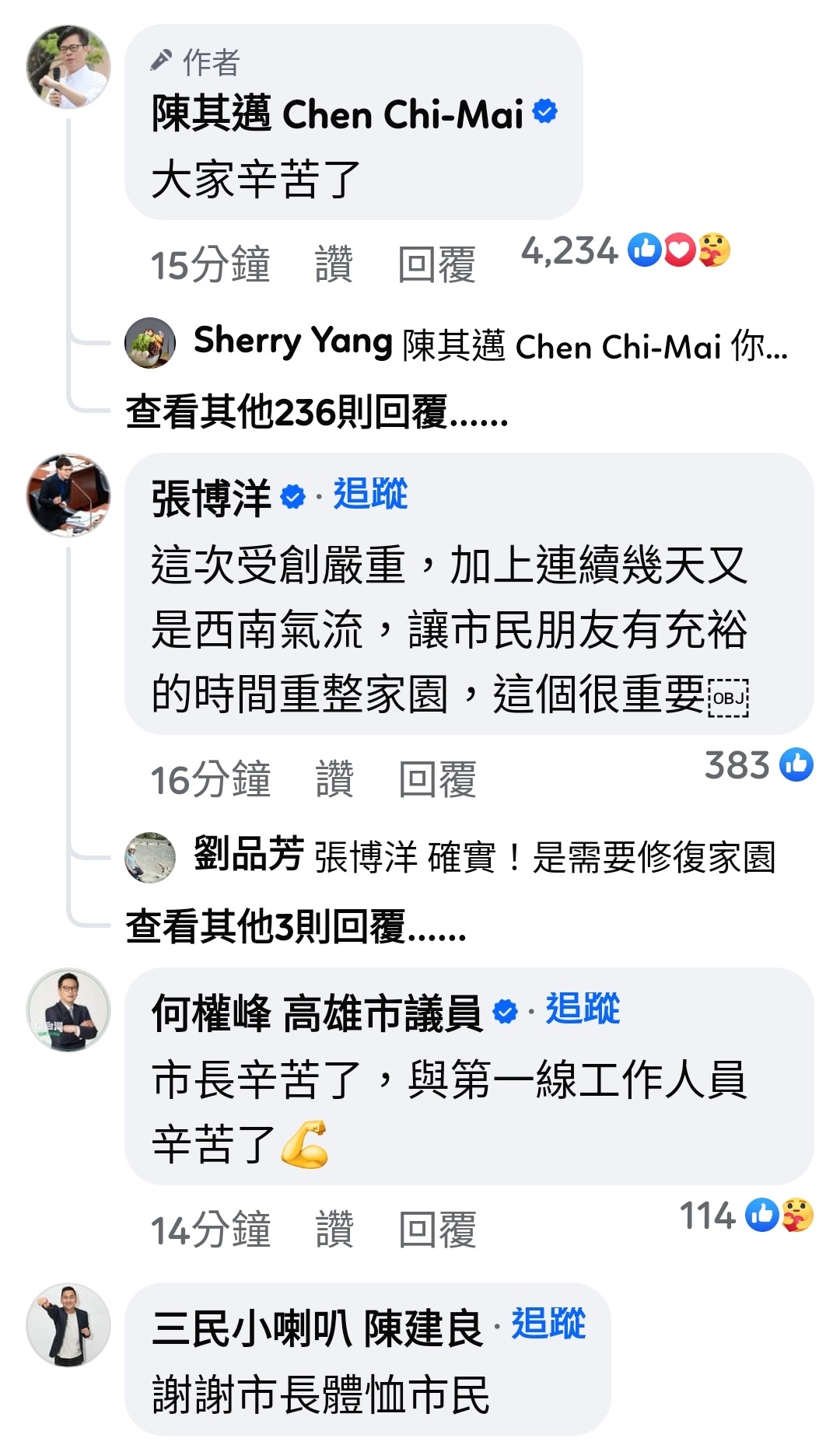
Task: Like 何權峰's comment
Action: tap(334, 1230)
